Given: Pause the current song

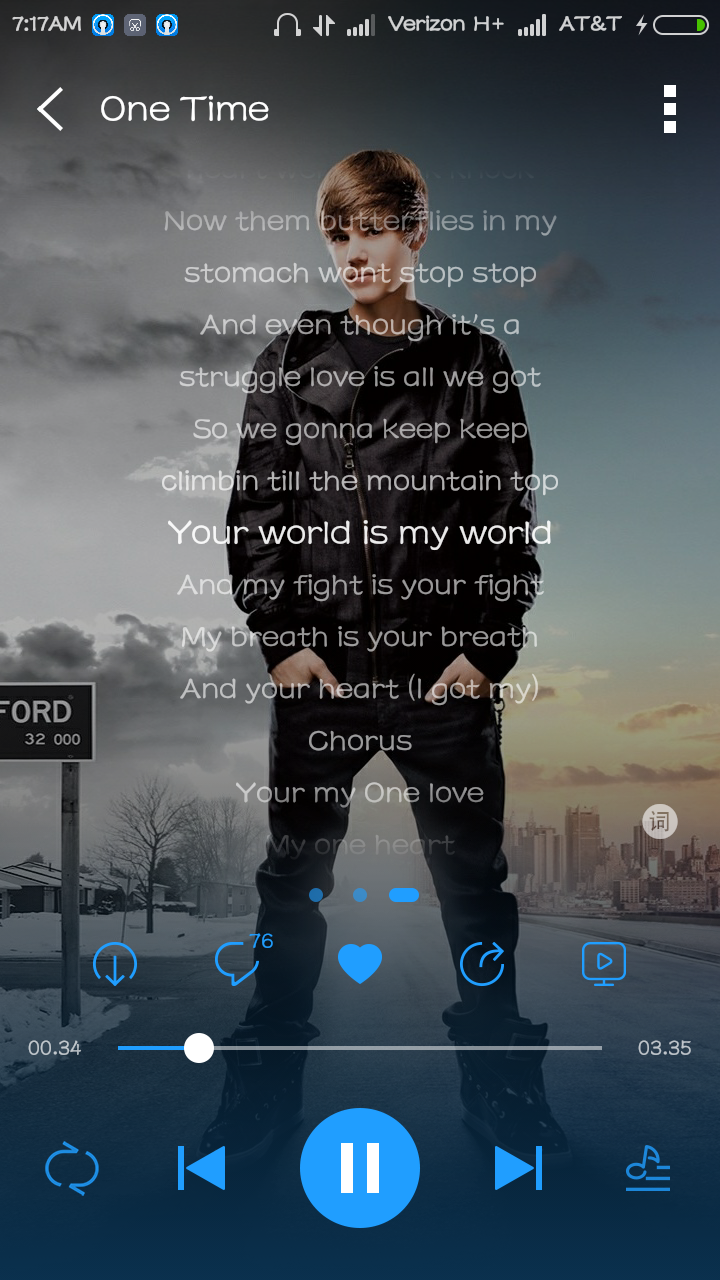Looking at the screenshot, I should coord(360,1168).
